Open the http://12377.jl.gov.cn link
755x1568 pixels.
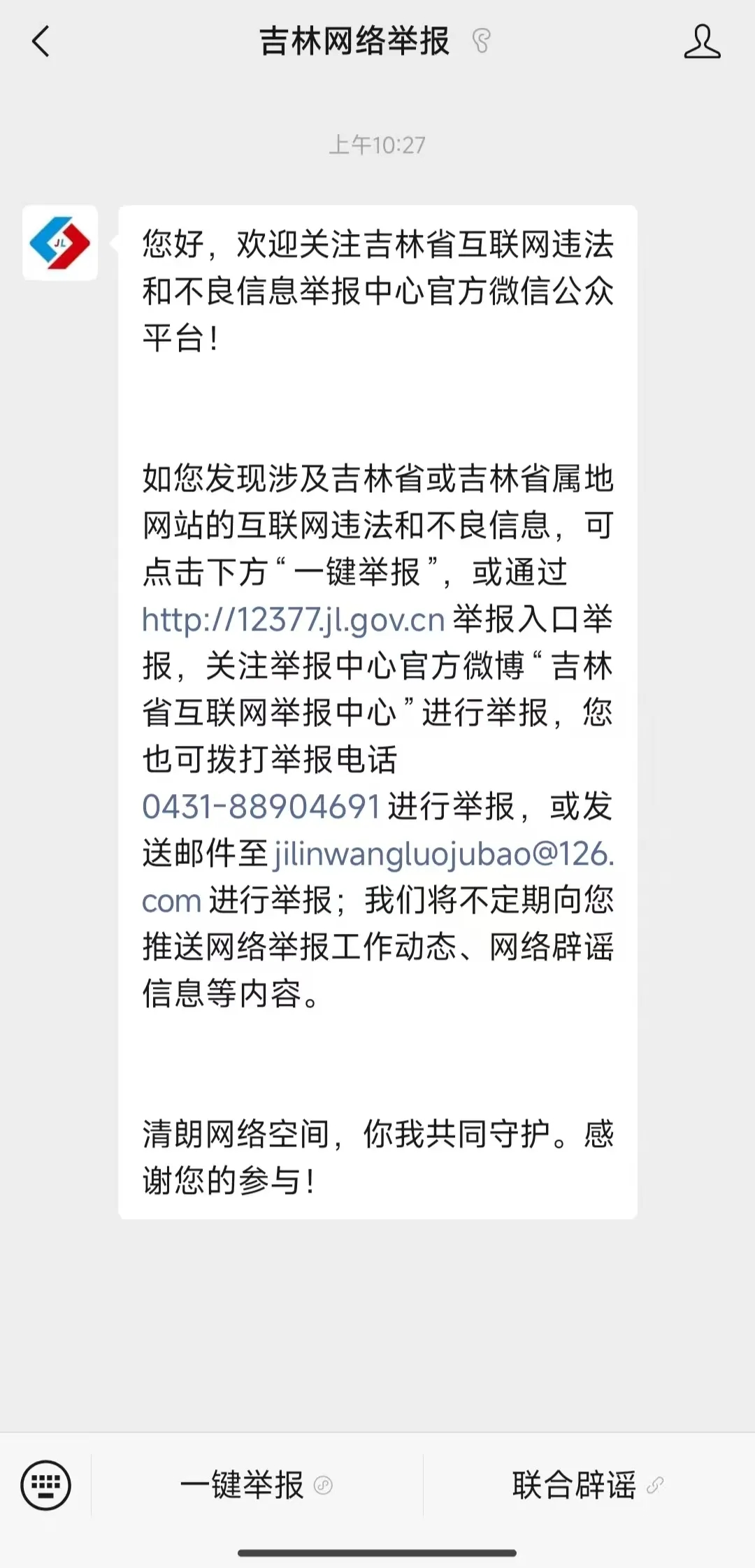[x=294, y=621]
